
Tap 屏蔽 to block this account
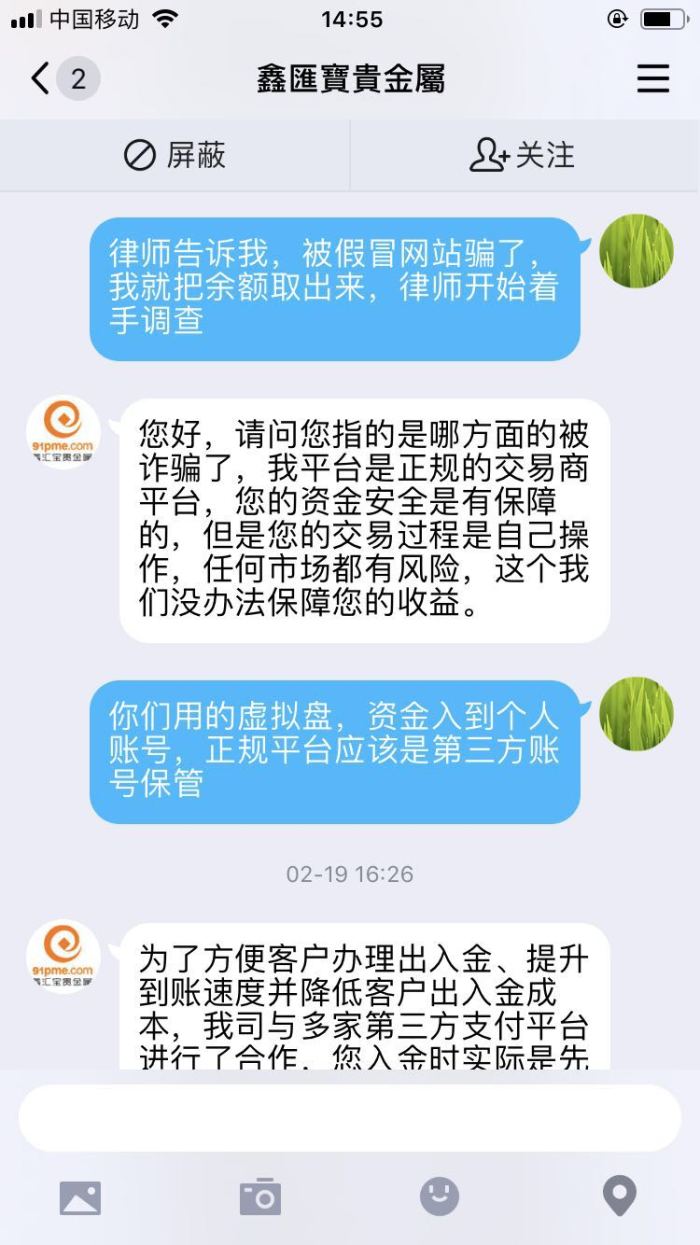click(175, 156)
